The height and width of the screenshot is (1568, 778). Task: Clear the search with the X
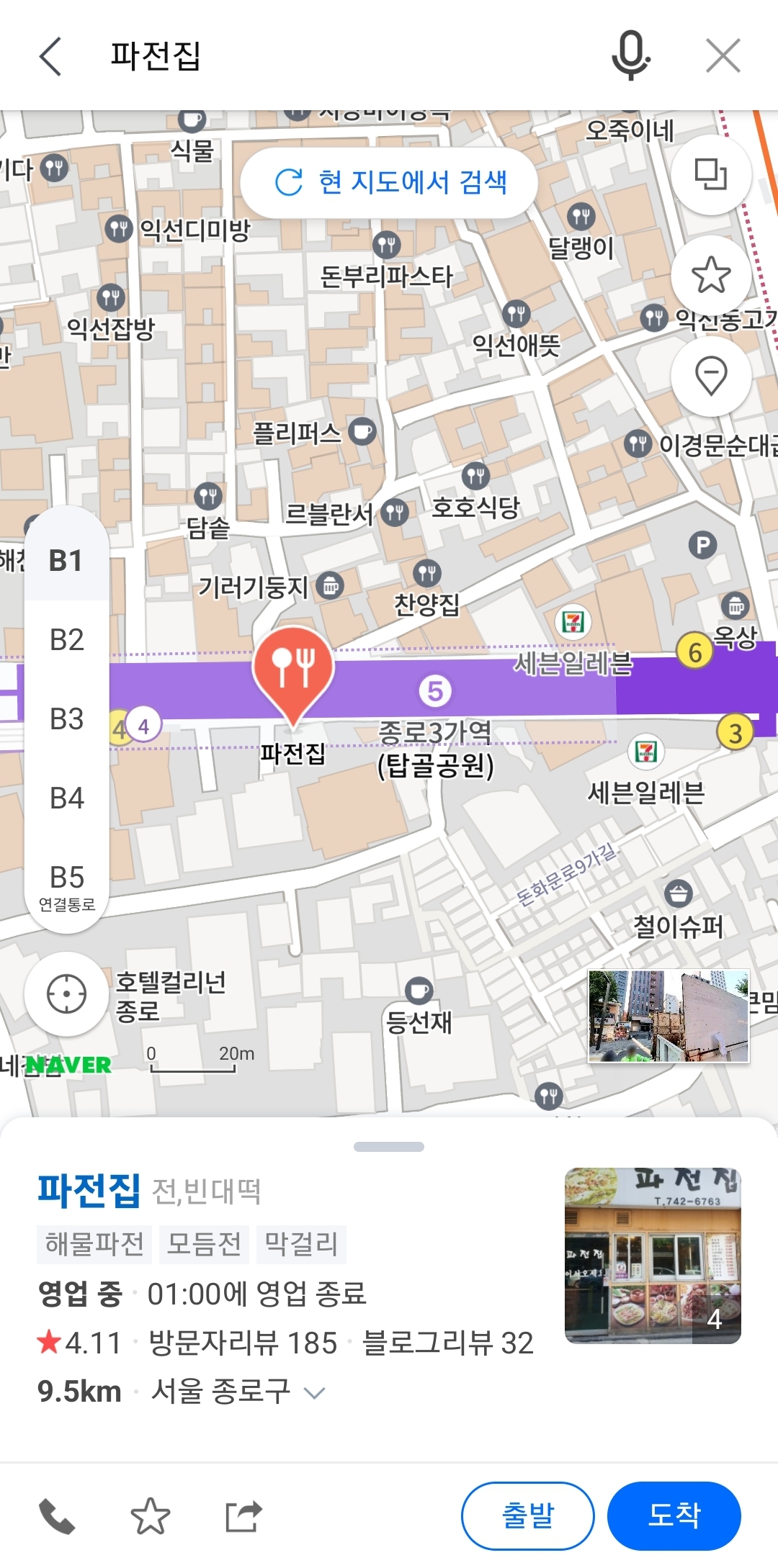[x=723, y=56]
